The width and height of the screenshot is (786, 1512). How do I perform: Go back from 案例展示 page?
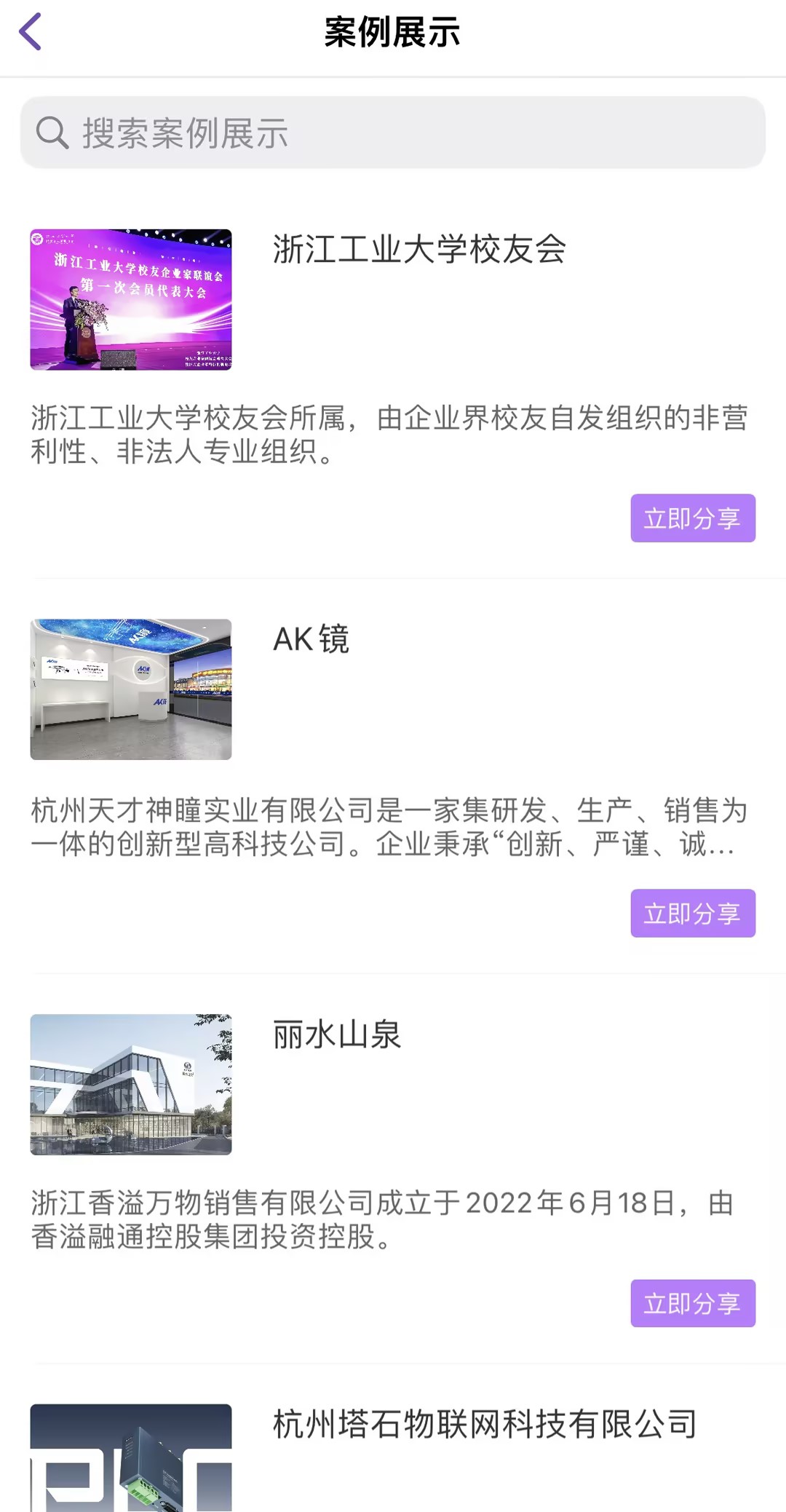[31, 33]
